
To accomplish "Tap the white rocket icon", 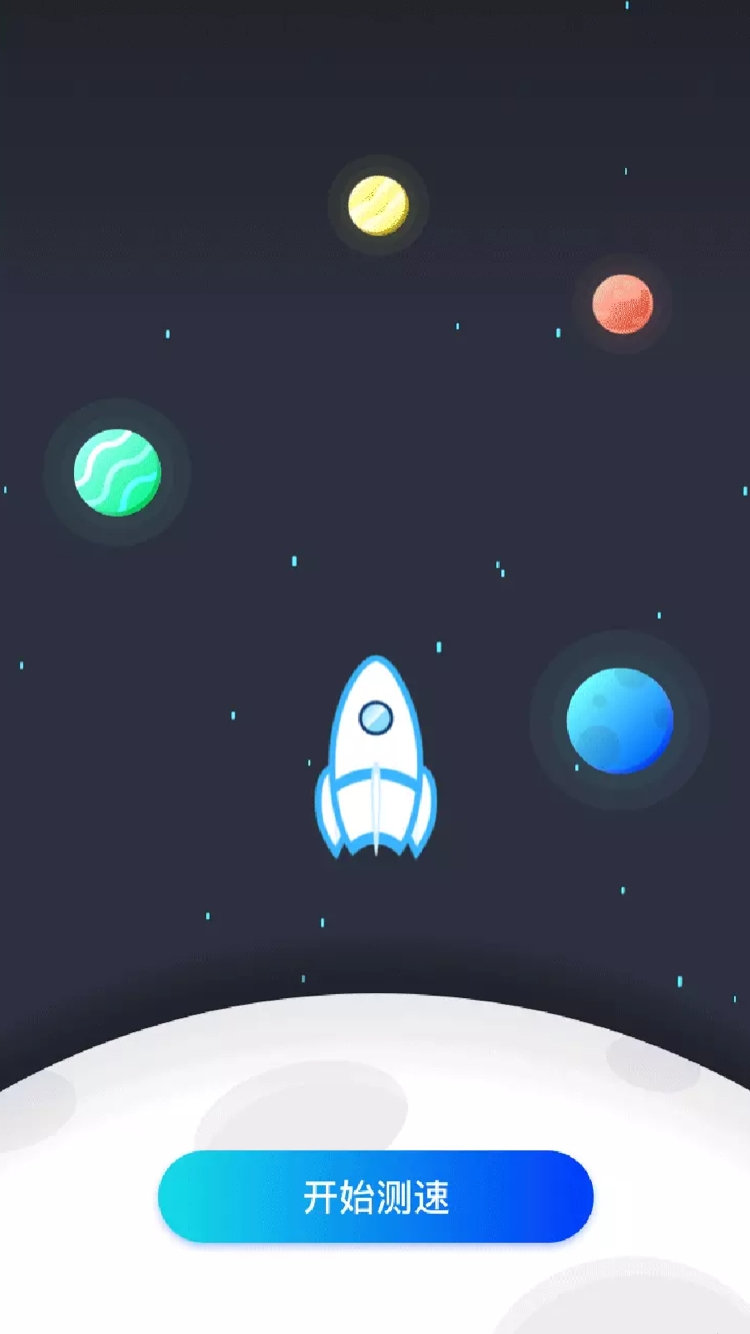I will 375,760.
